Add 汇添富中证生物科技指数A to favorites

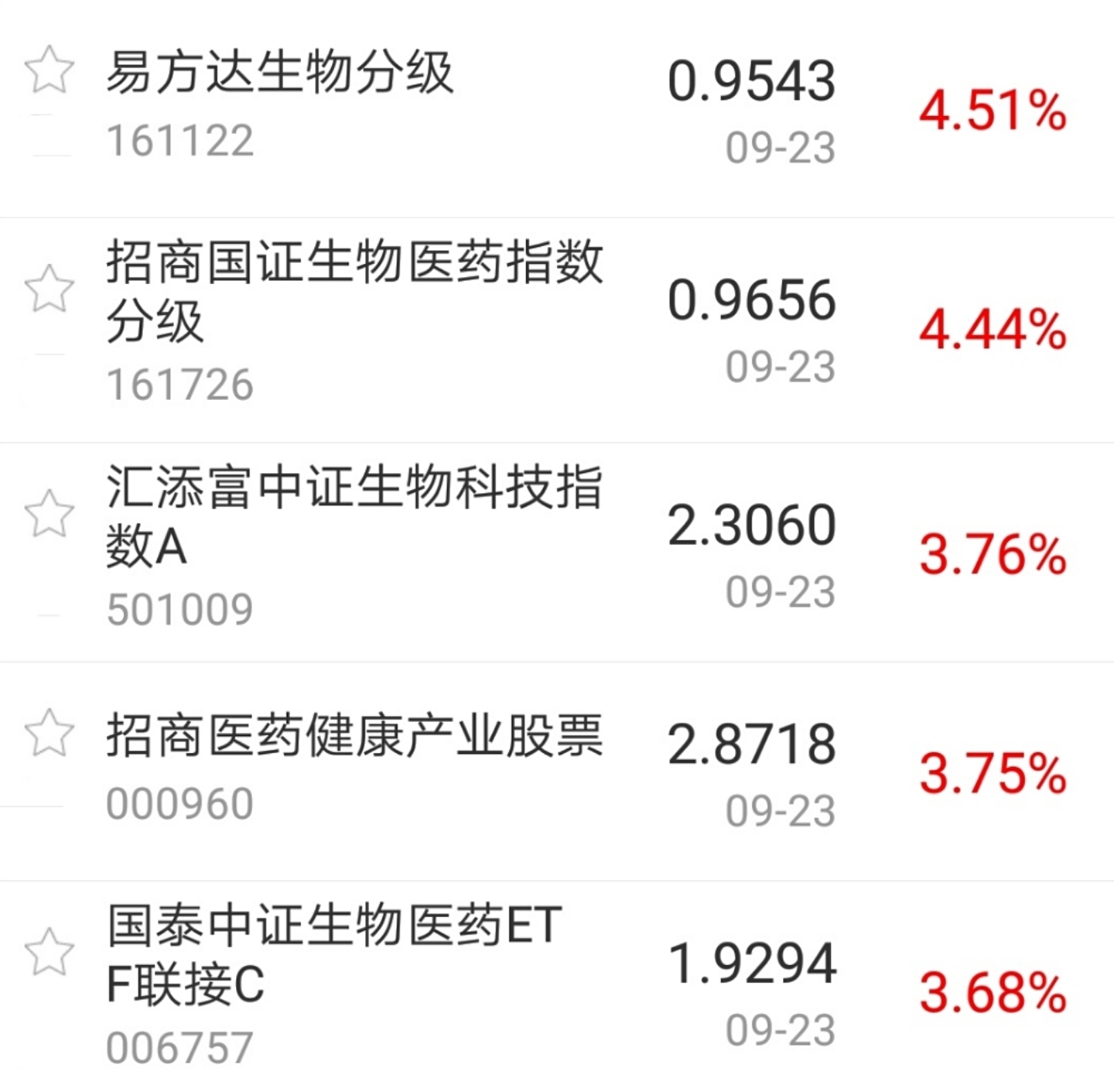[x=50, y=514]
